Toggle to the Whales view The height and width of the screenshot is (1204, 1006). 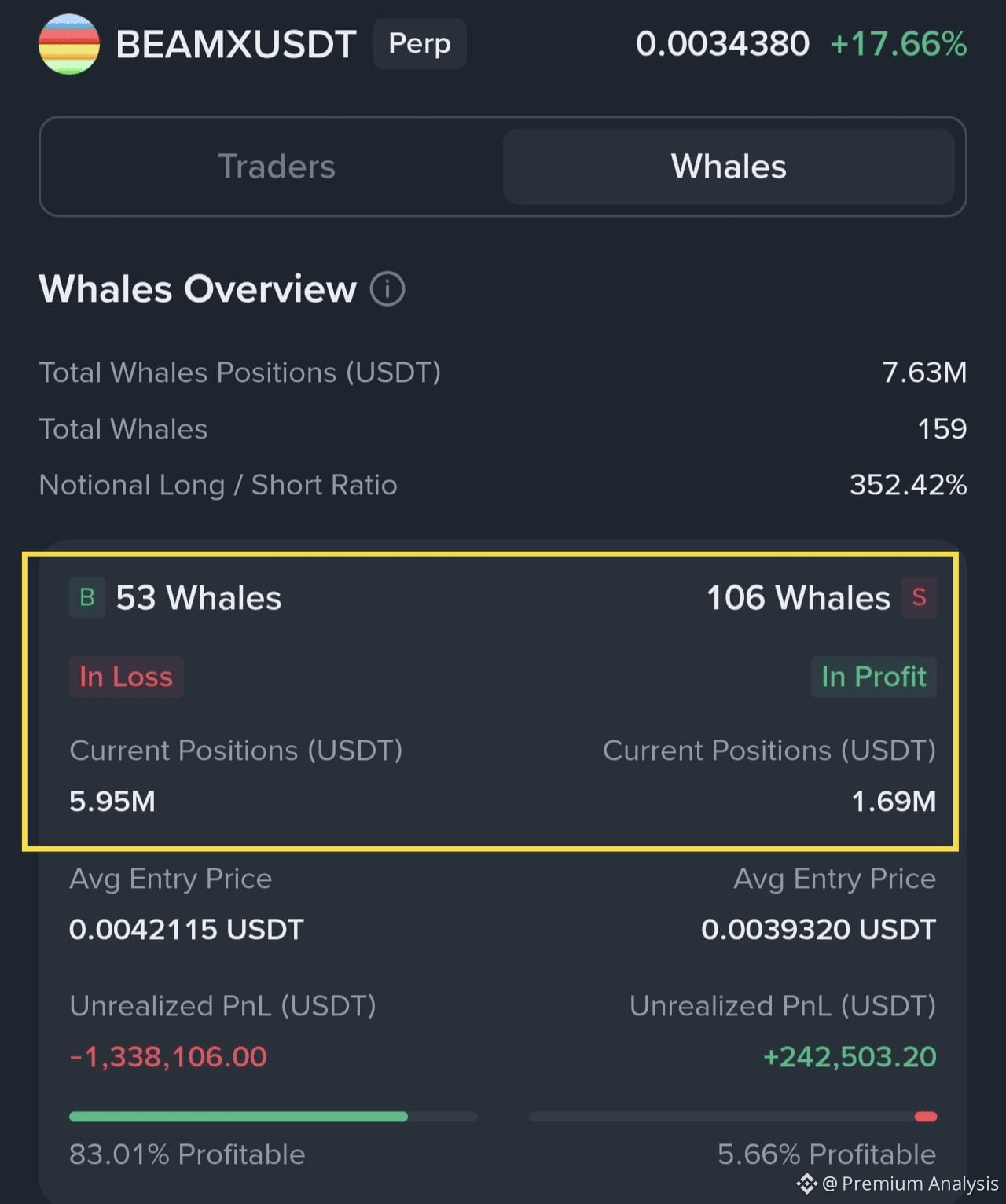[727, 166]
